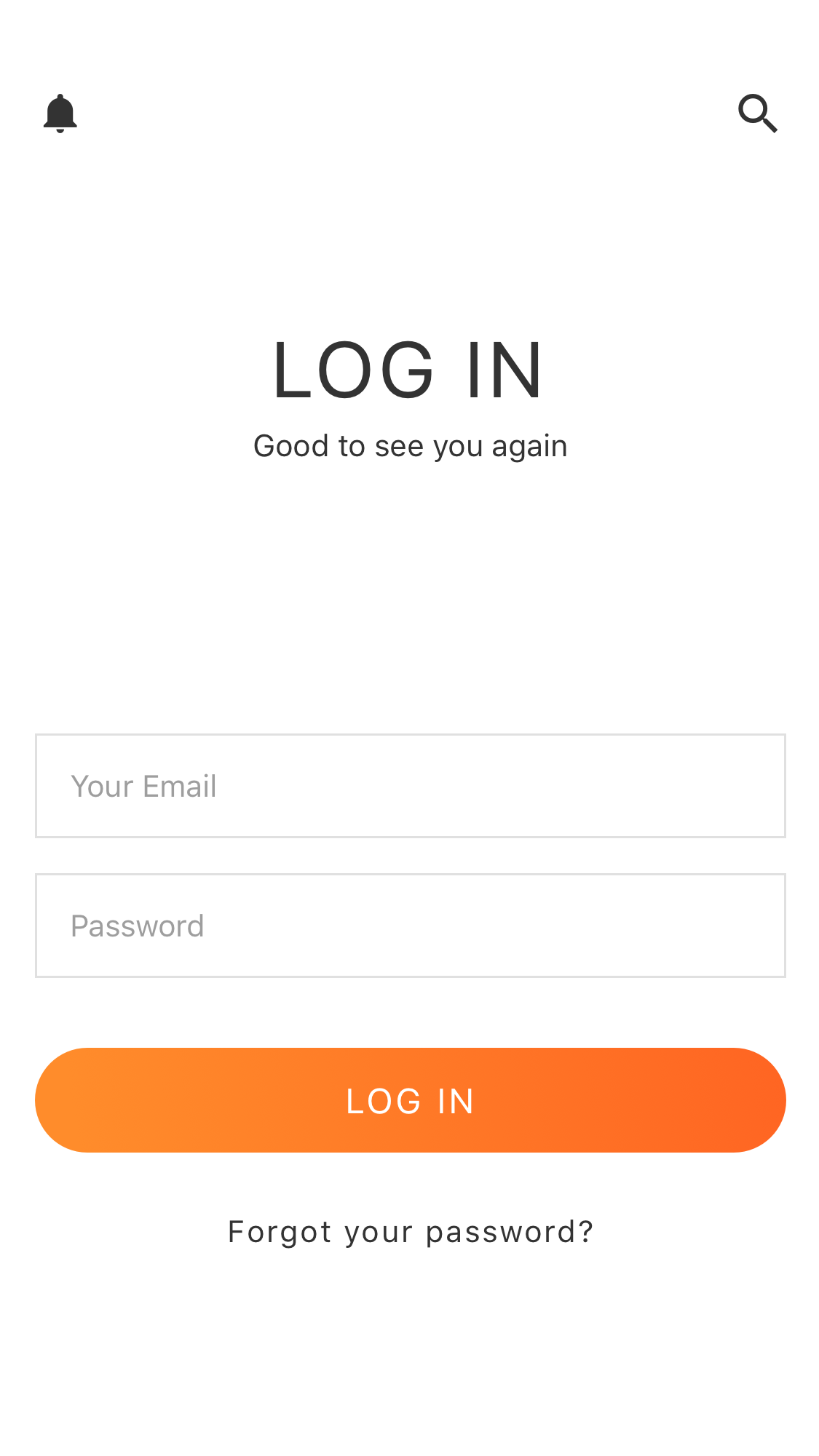Focus the Your Email field
The width and height of the screenshot is (819, 1456).
point(411,786)
